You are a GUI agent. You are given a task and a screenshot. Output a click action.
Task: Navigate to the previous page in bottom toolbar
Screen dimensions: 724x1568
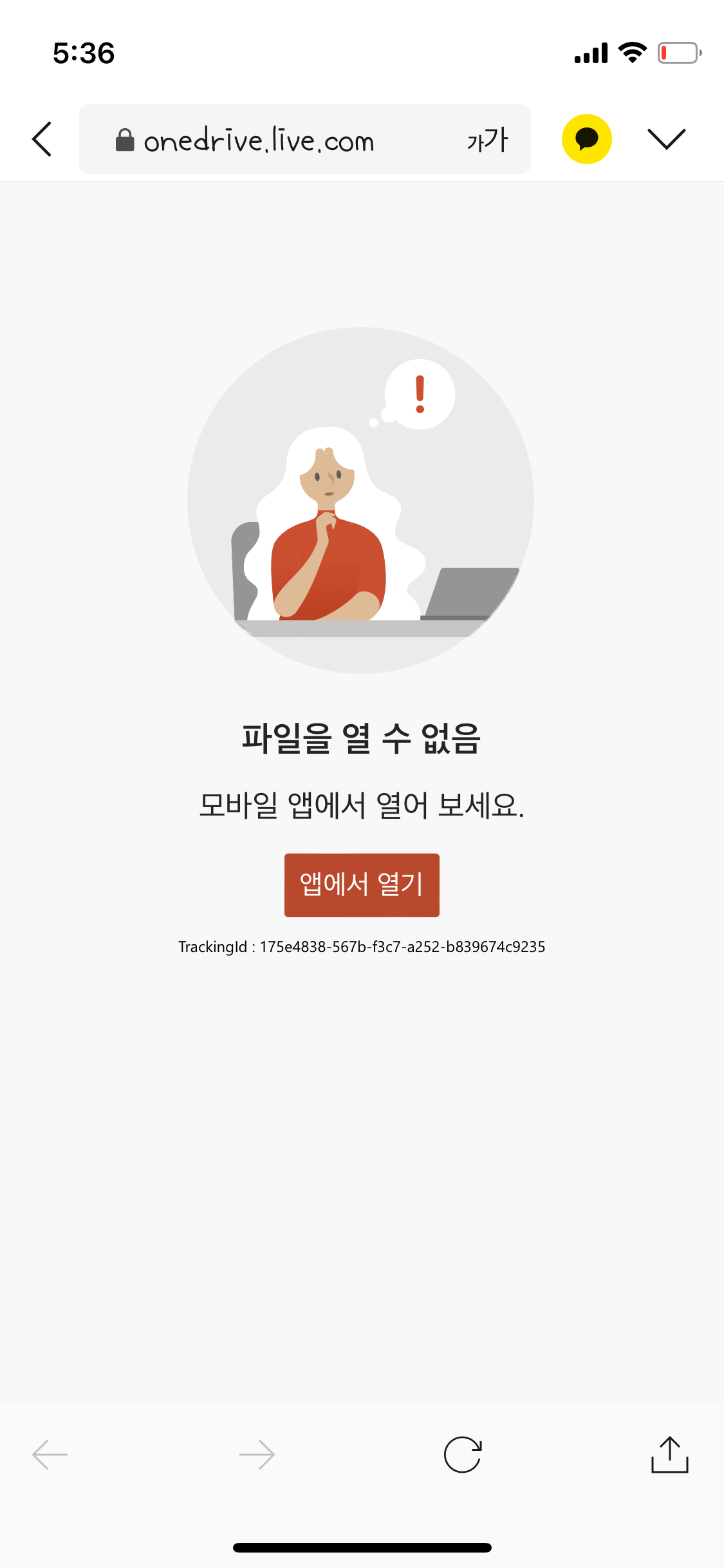(x=50, y=1455)
